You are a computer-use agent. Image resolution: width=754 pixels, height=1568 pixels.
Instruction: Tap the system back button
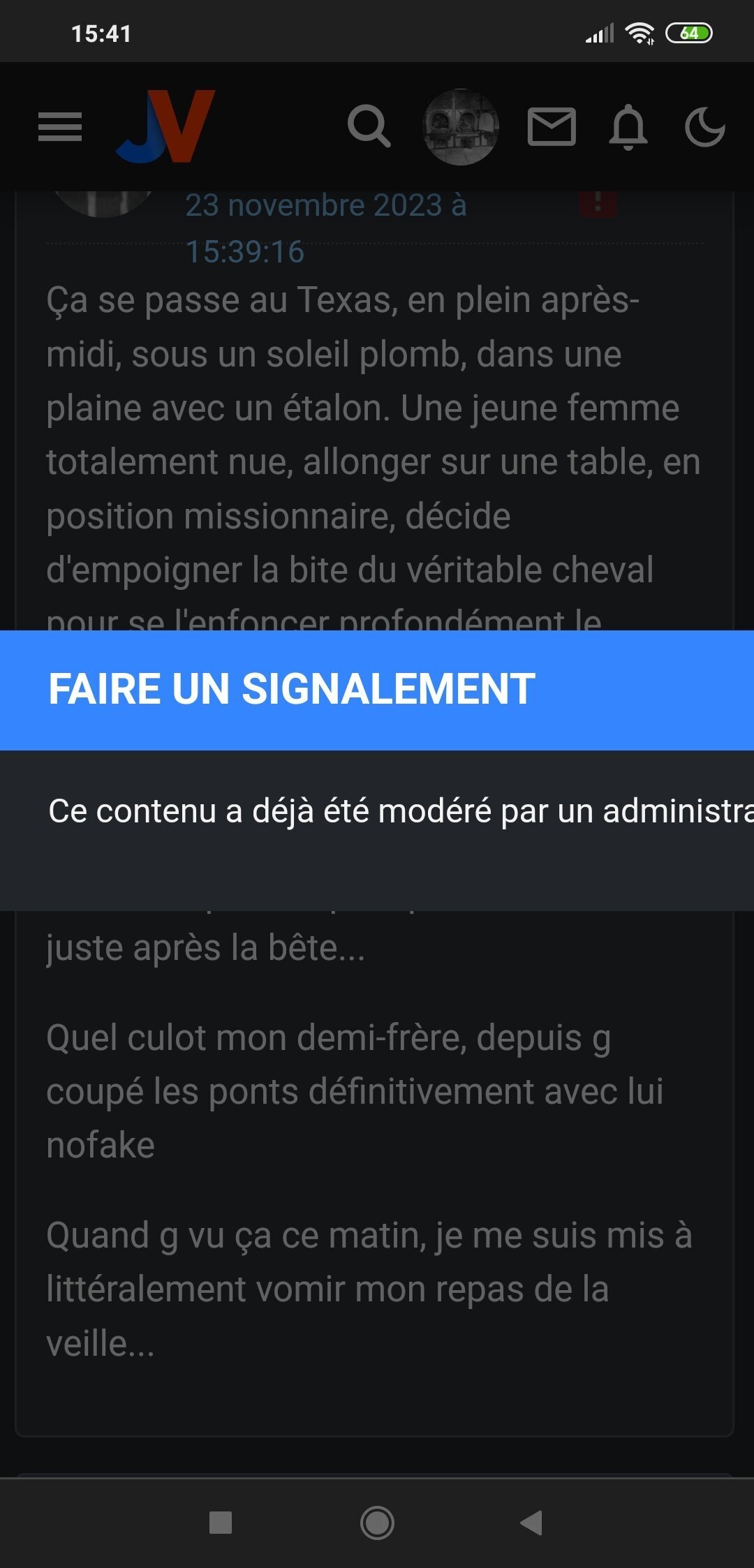click(532, 1523)
